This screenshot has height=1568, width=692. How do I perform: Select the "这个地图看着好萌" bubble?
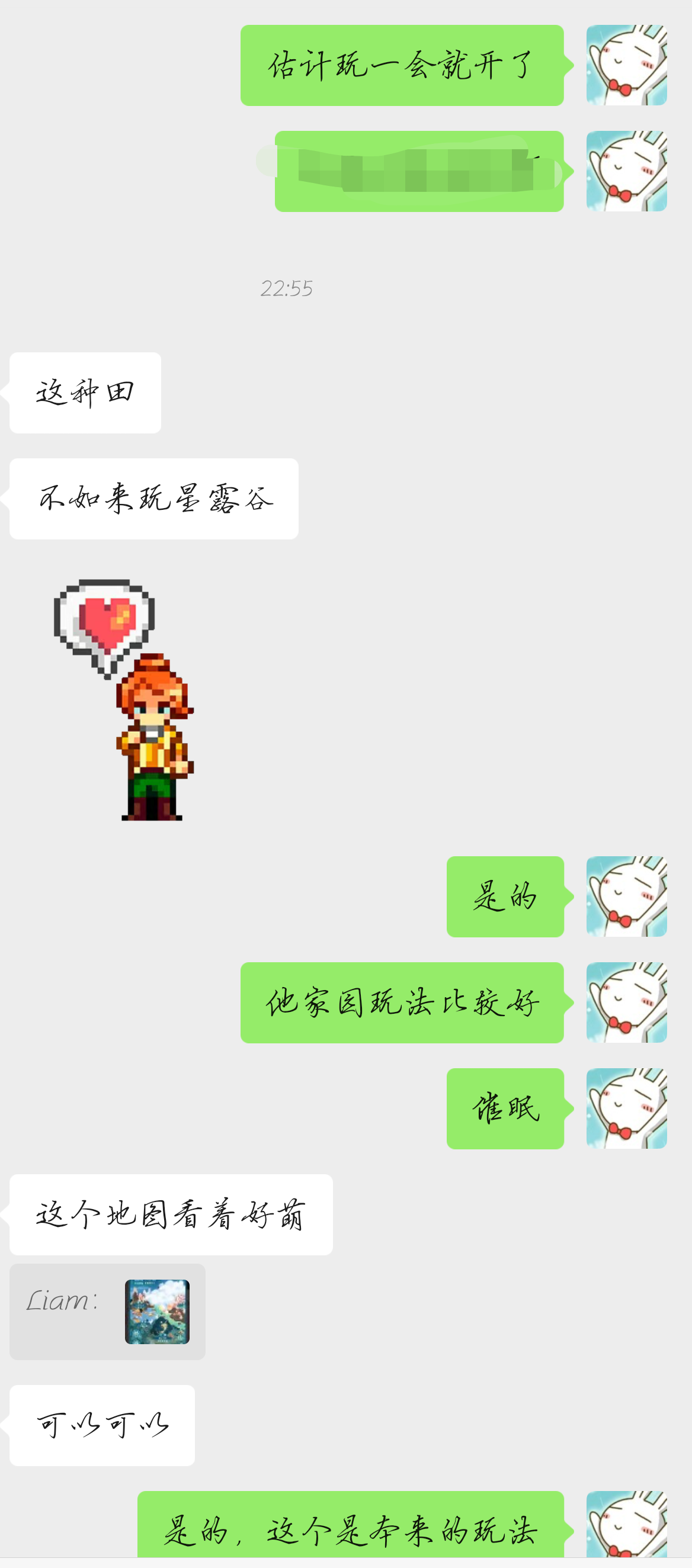click(171, 1213)
